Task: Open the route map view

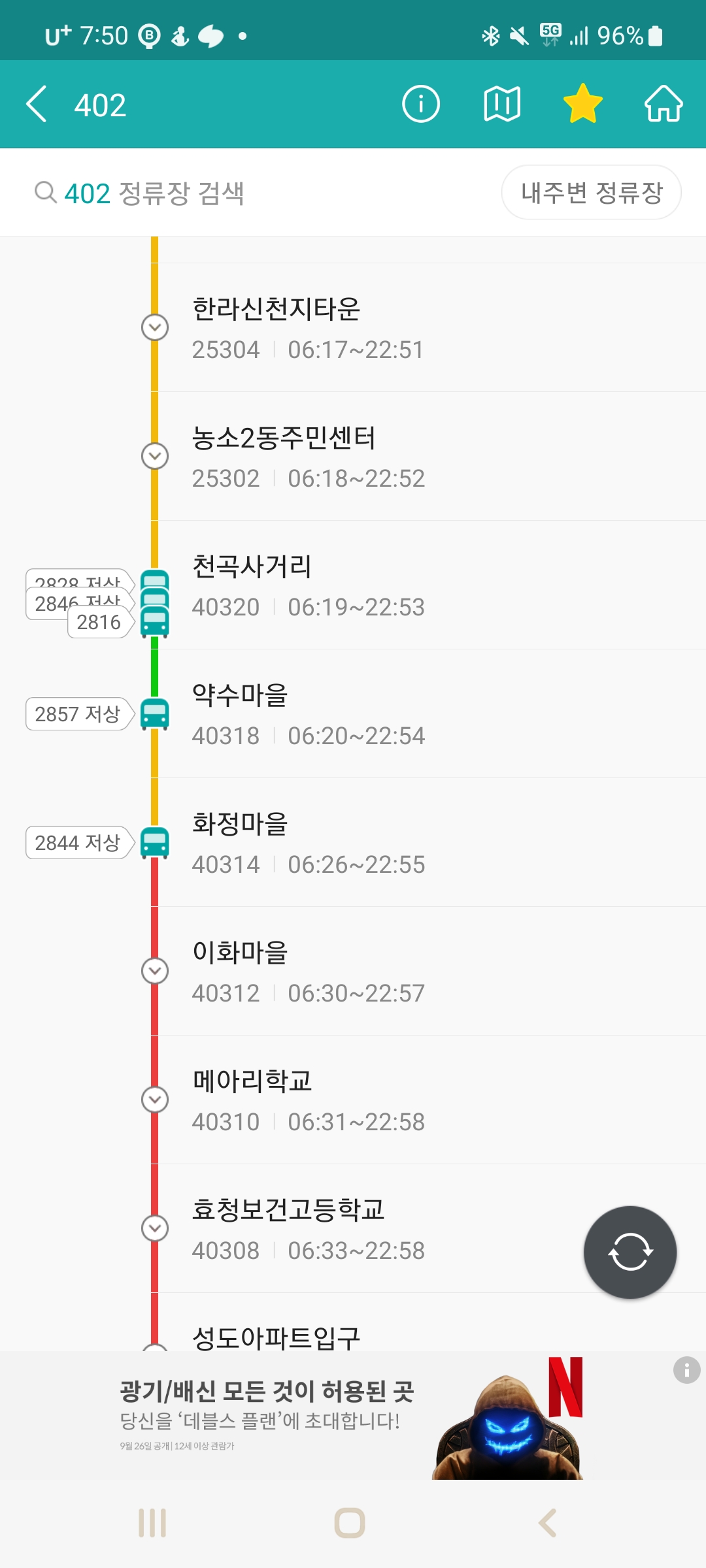Action: pyautogui.click(x=501, y=105)
